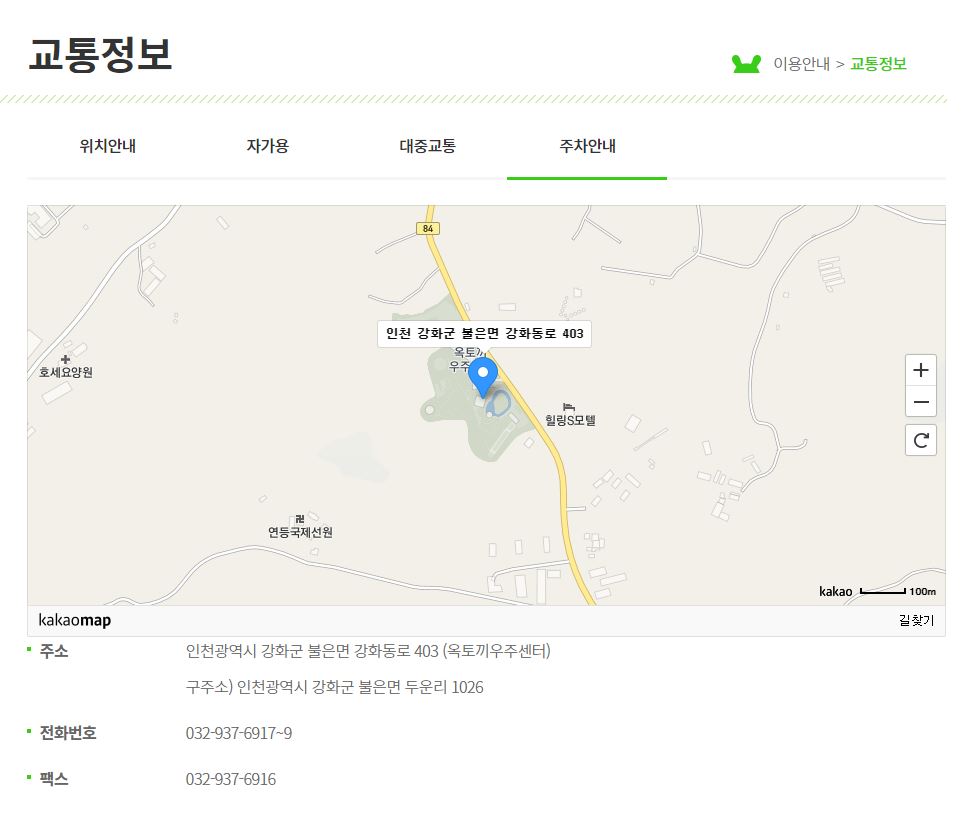Switch to the 위치안내 tab
This screenshot has width=975, height=814.
(107, 146)
